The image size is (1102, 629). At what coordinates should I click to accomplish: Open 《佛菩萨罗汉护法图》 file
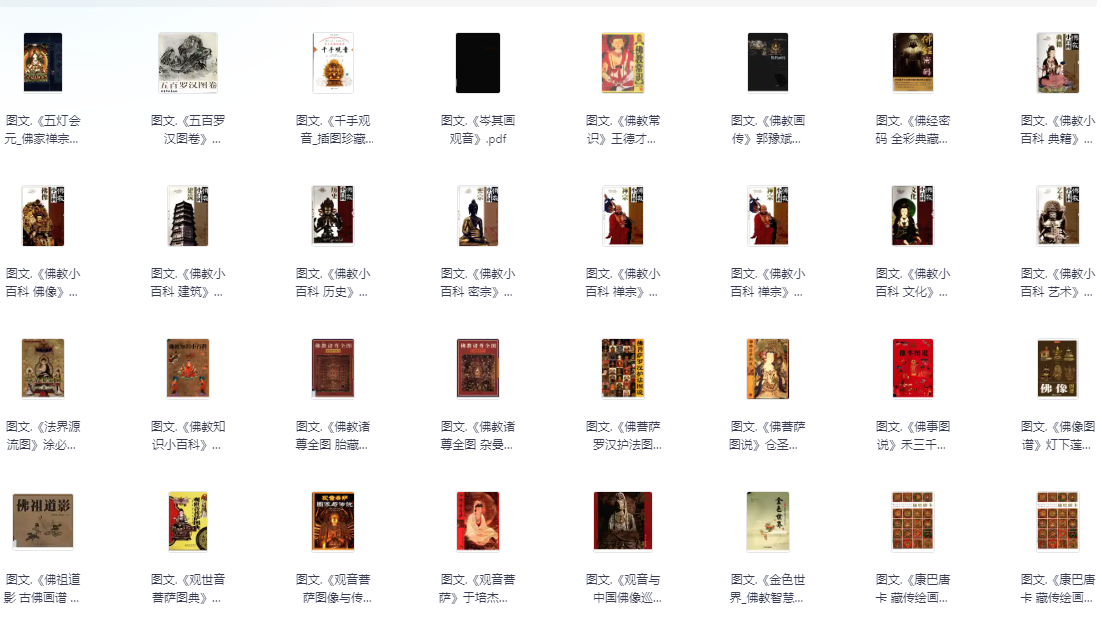coord(623,369)
